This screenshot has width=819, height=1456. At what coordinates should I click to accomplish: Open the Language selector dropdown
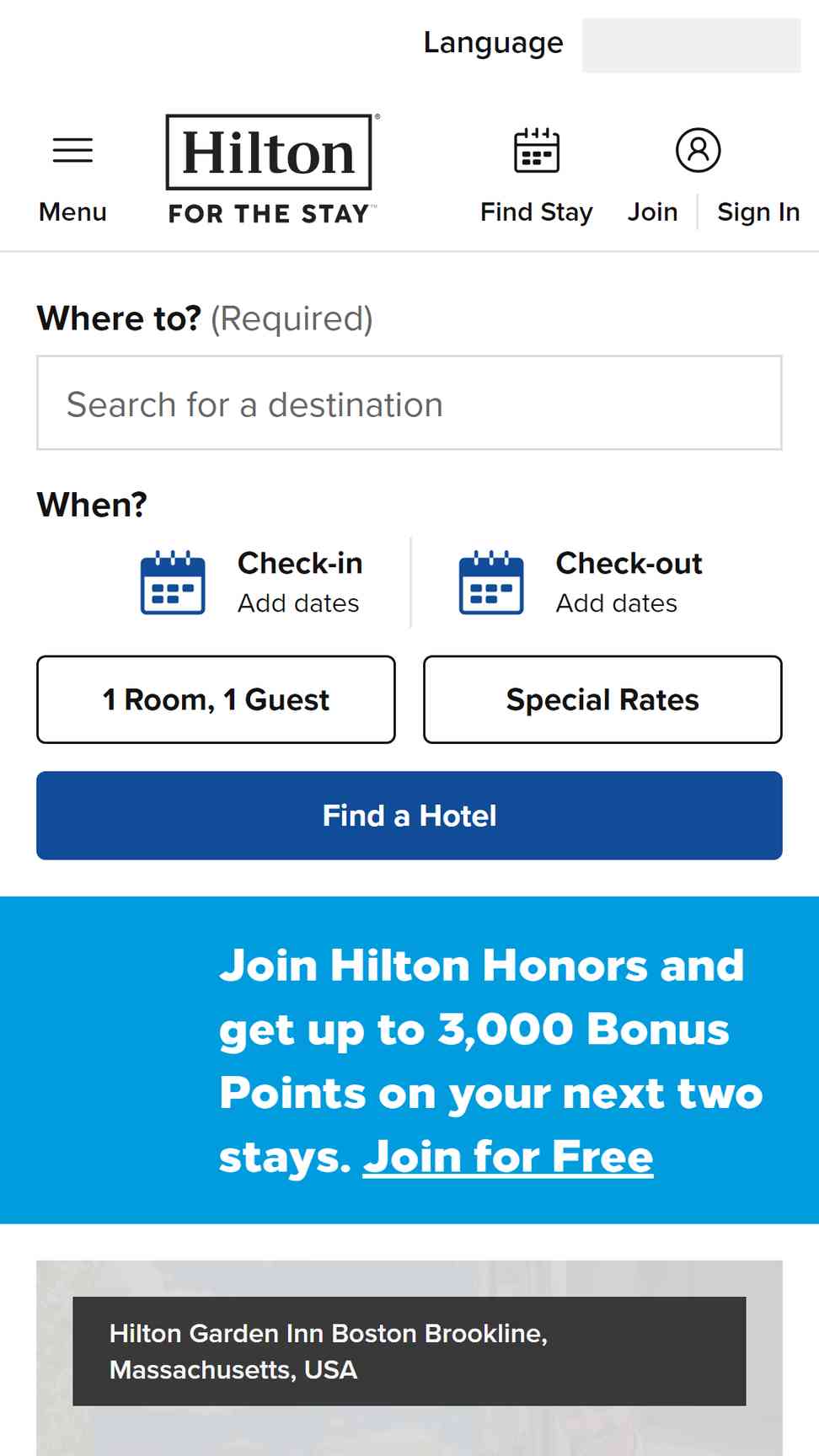691,45
